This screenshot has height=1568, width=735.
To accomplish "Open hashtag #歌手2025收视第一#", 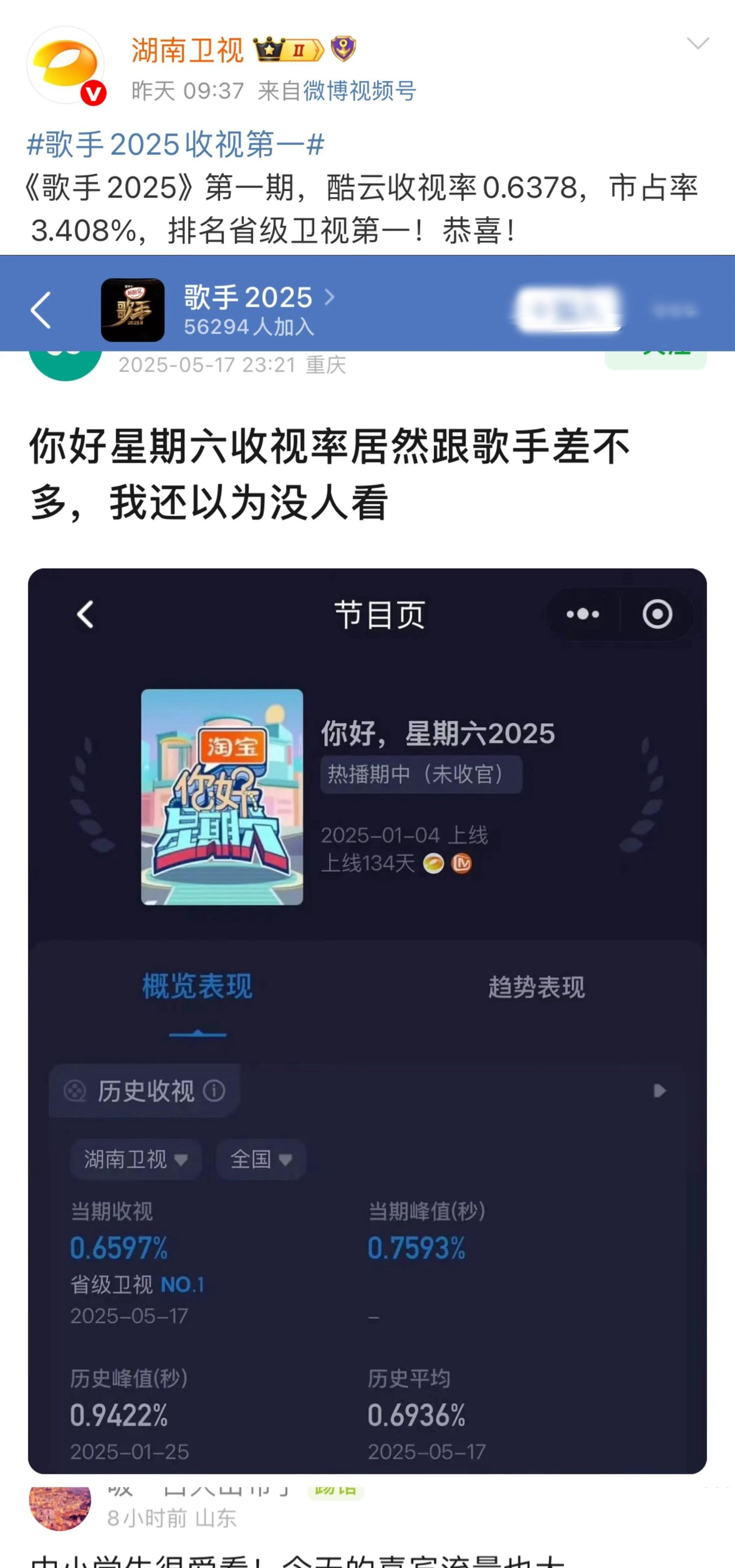I will point(176,144).
